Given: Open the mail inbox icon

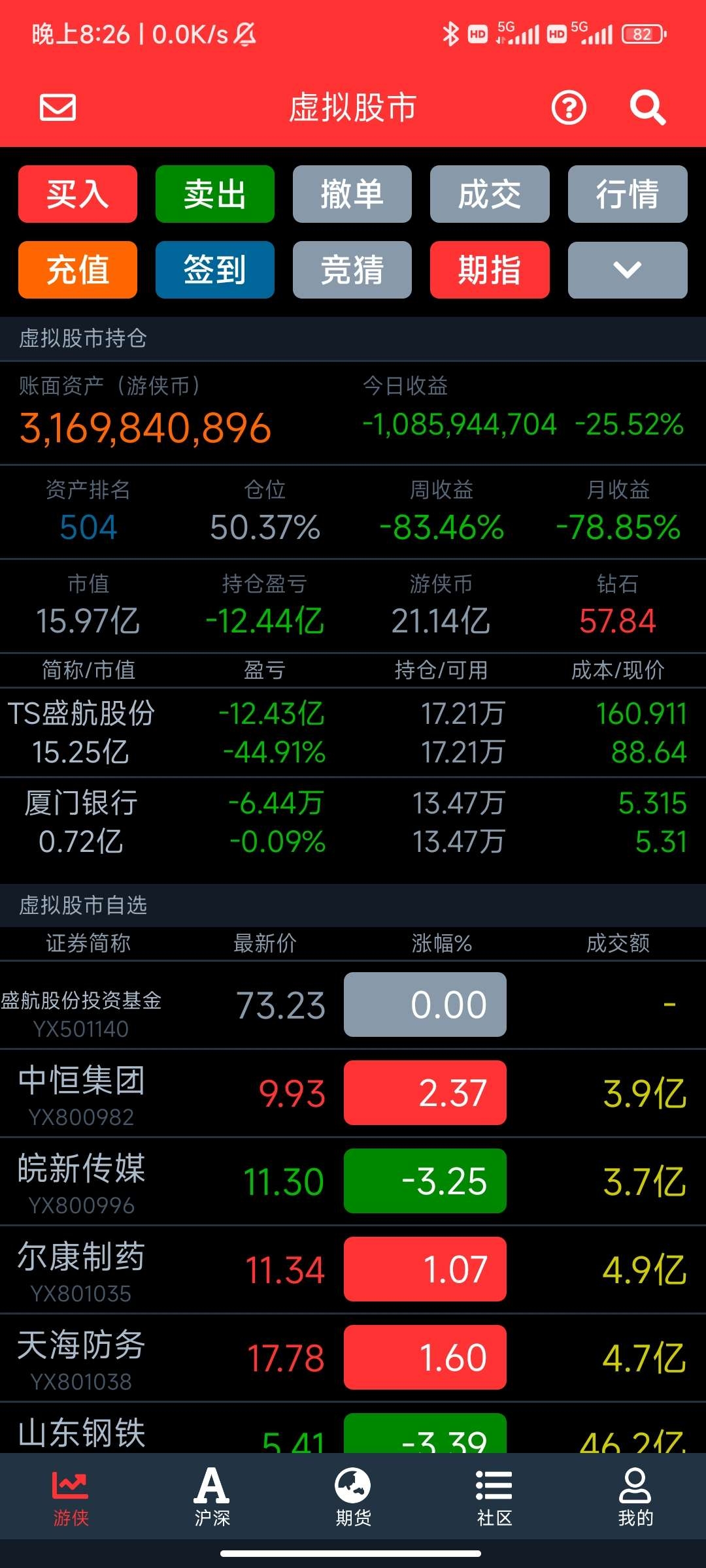Looking at the screenshot, I should (58, 108).
